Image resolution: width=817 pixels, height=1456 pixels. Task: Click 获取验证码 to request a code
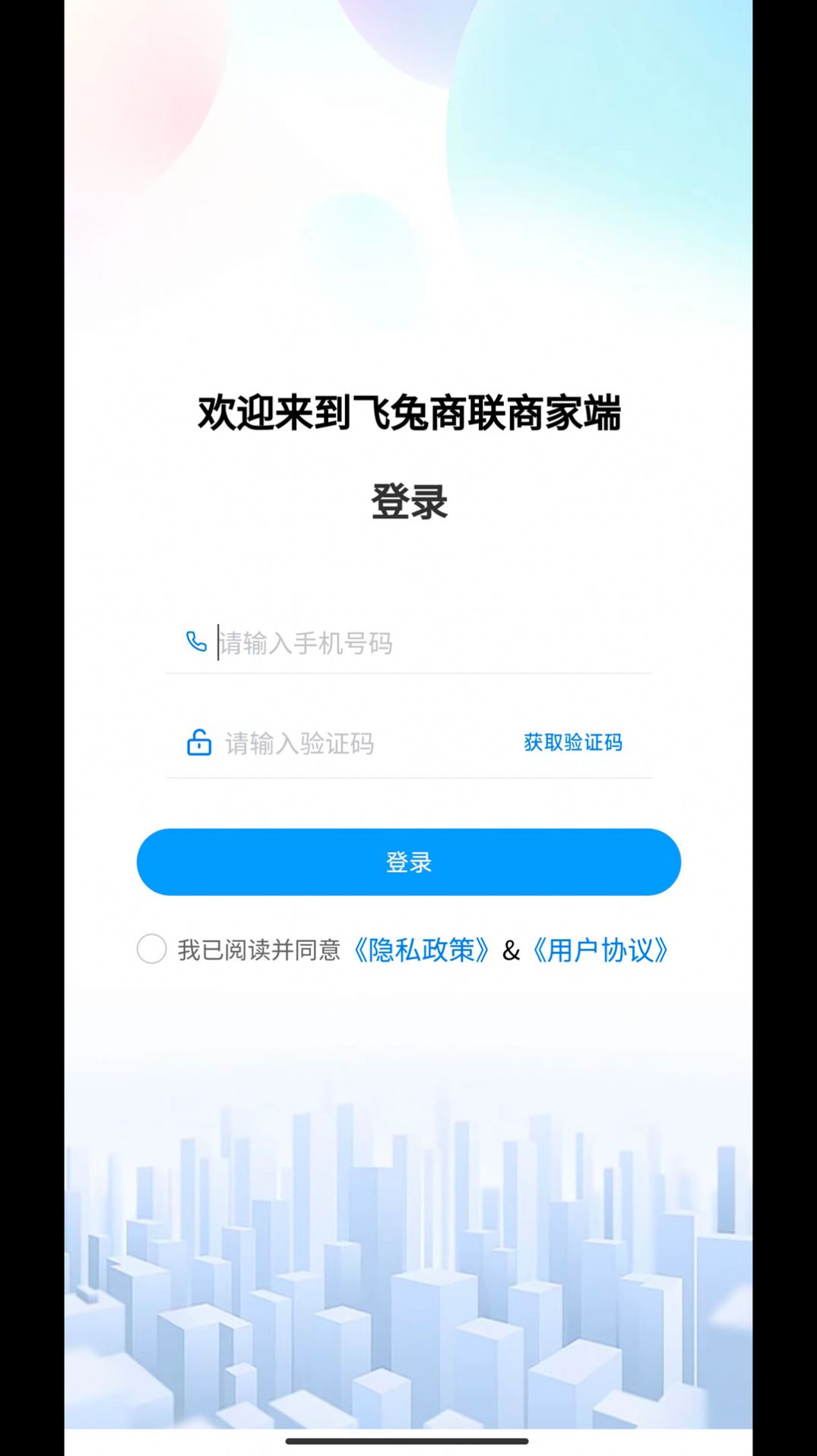[x=572, y=743]
